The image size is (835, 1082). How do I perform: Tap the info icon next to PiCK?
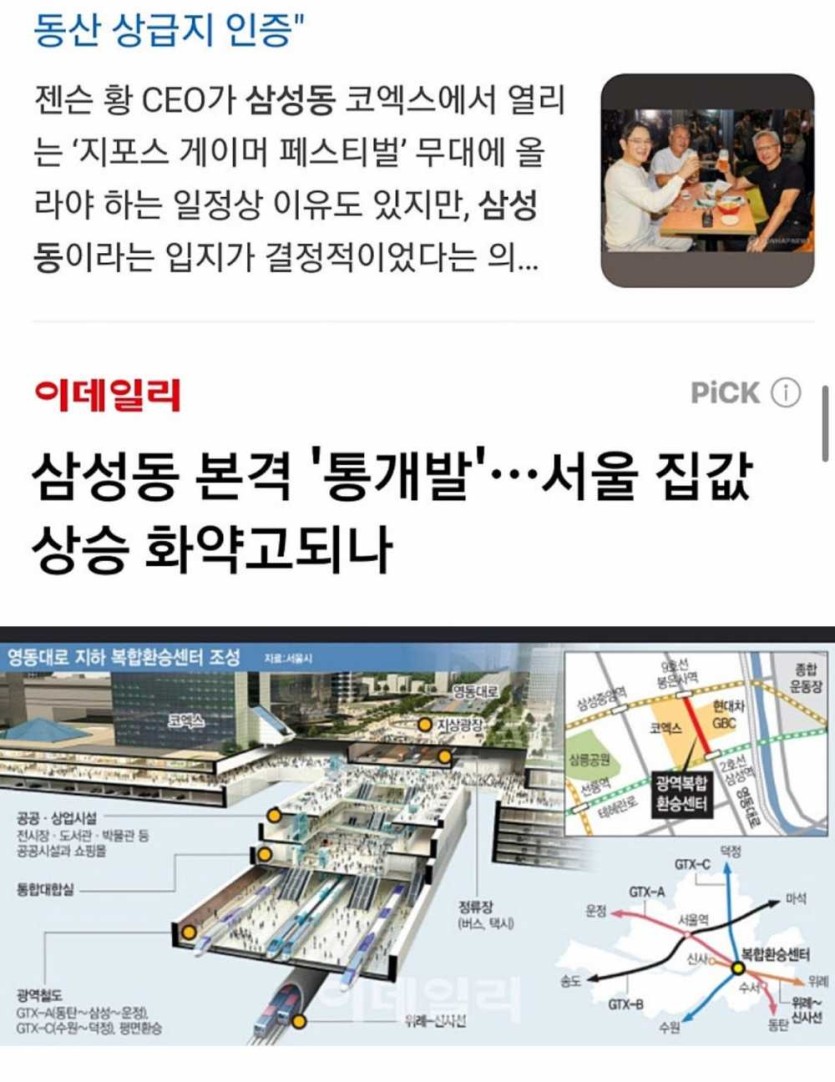tap(787, 393)
